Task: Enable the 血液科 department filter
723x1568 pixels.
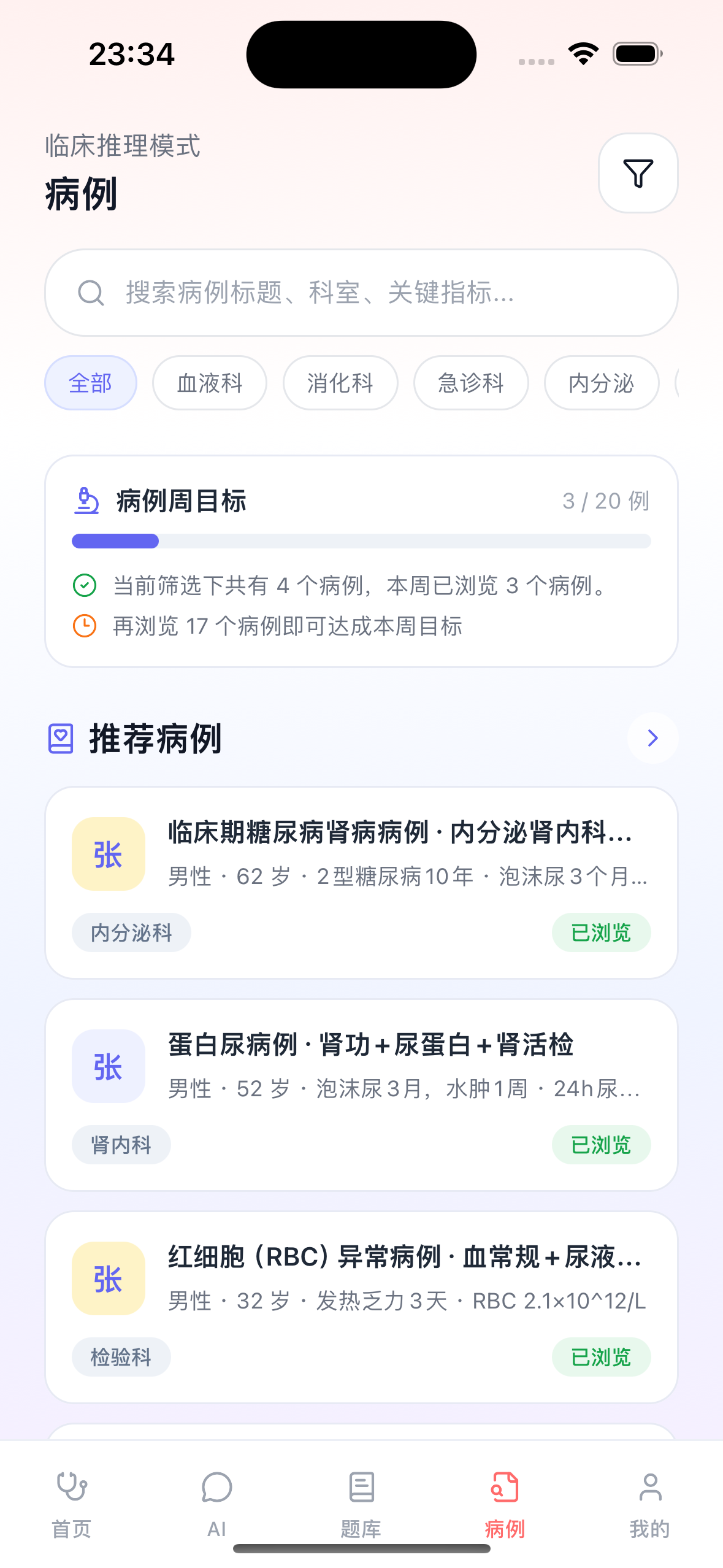Action: (x=209, y=382)
